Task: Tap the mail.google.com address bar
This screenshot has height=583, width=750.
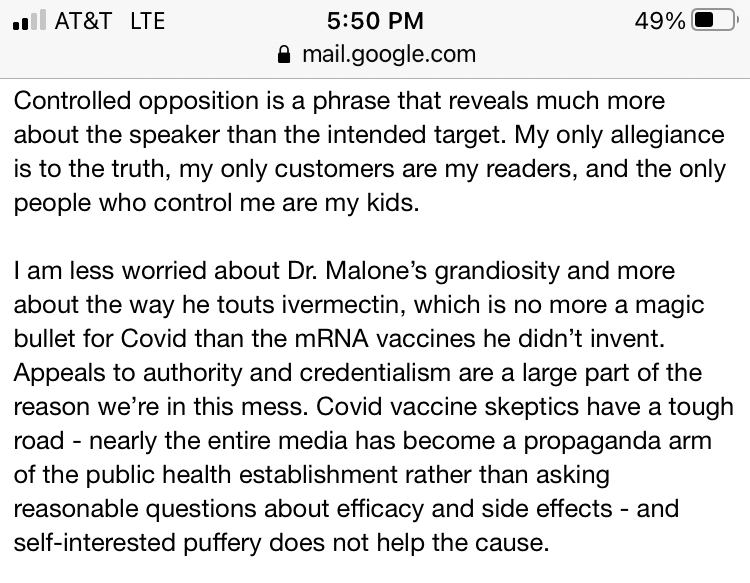Action: tap(376, 55)
